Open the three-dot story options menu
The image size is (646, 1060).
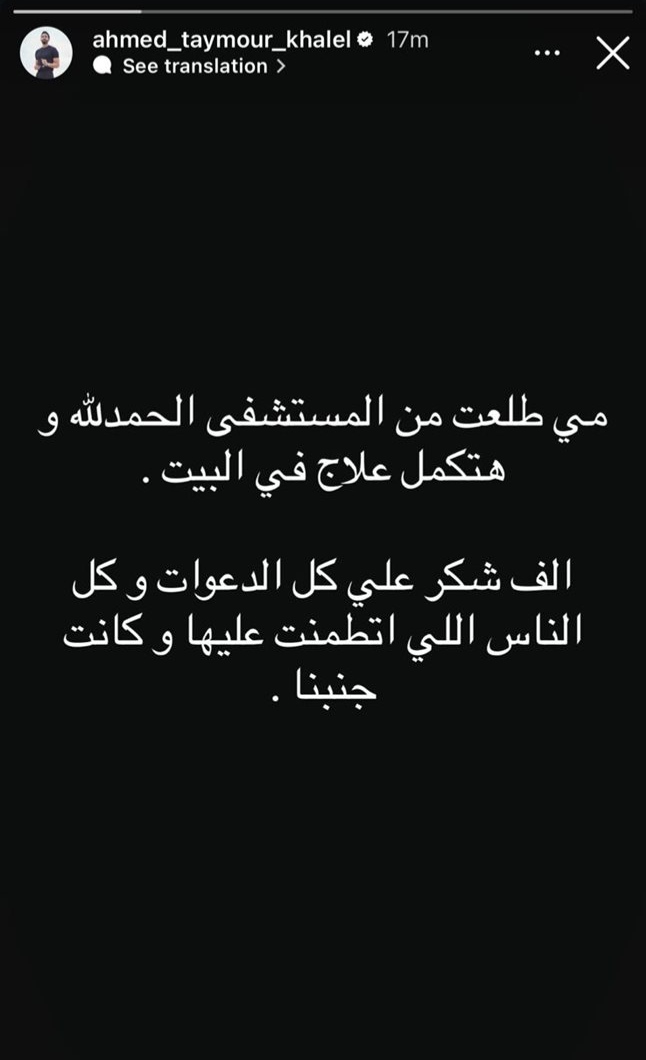(x=548, y=53)
